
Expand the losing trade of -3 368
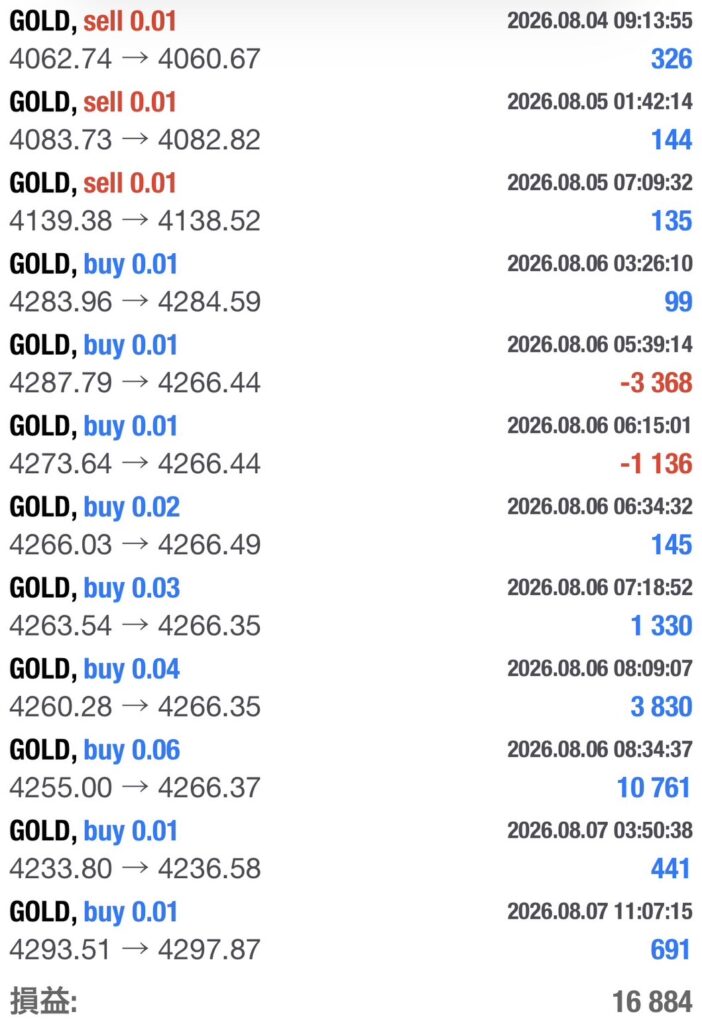351,364
